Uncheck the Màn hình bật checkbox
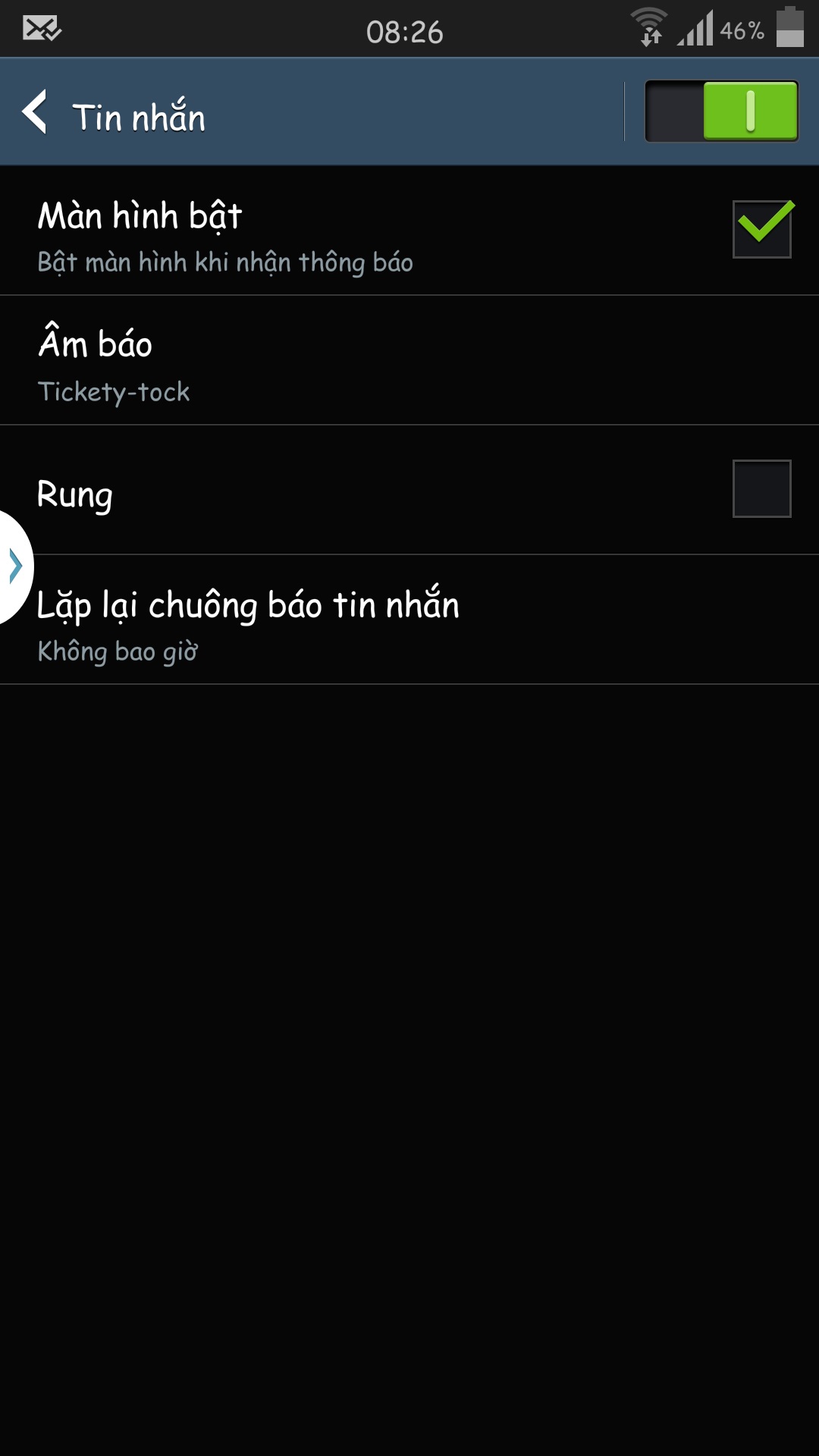 762,228
